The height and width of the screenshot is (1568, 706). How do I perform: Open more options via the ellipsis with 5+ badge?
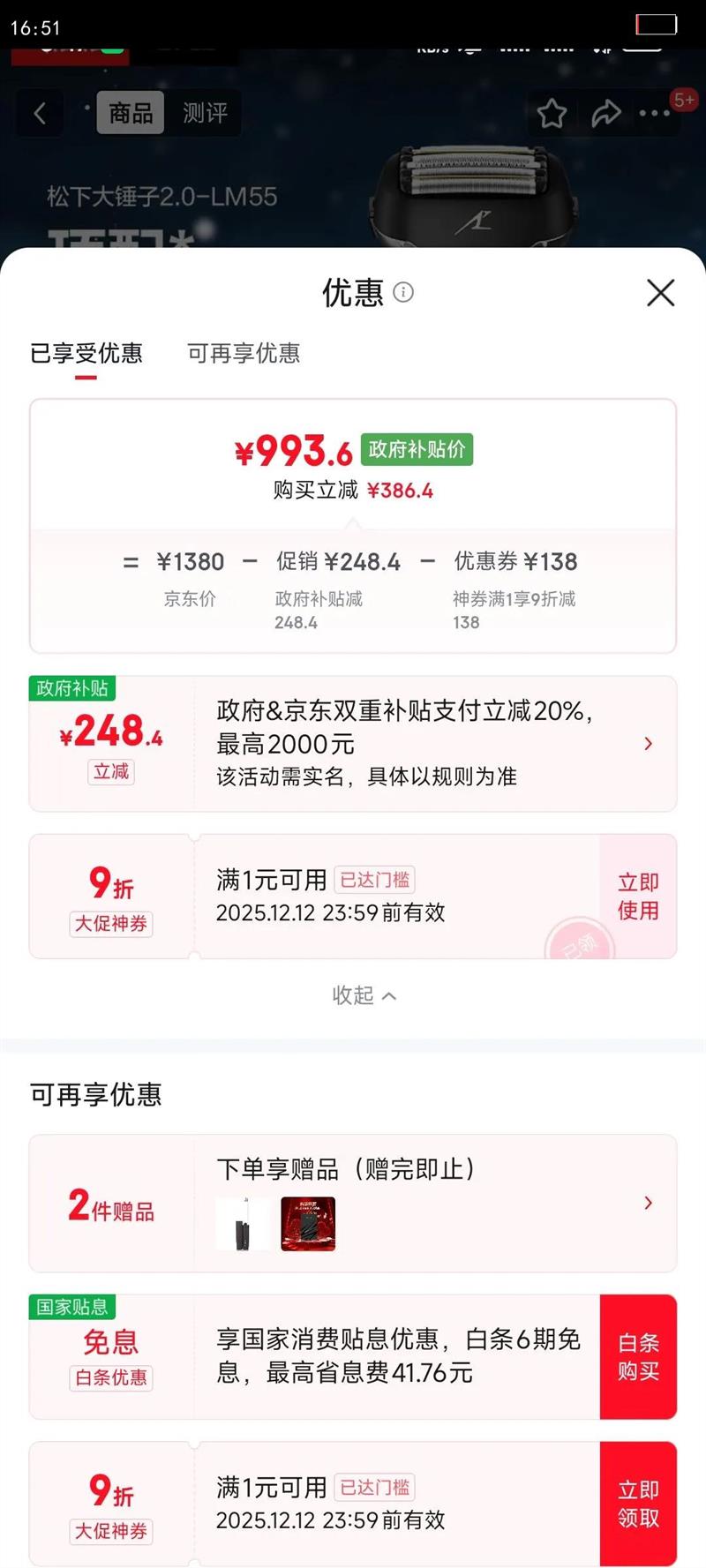click(656, 113)
